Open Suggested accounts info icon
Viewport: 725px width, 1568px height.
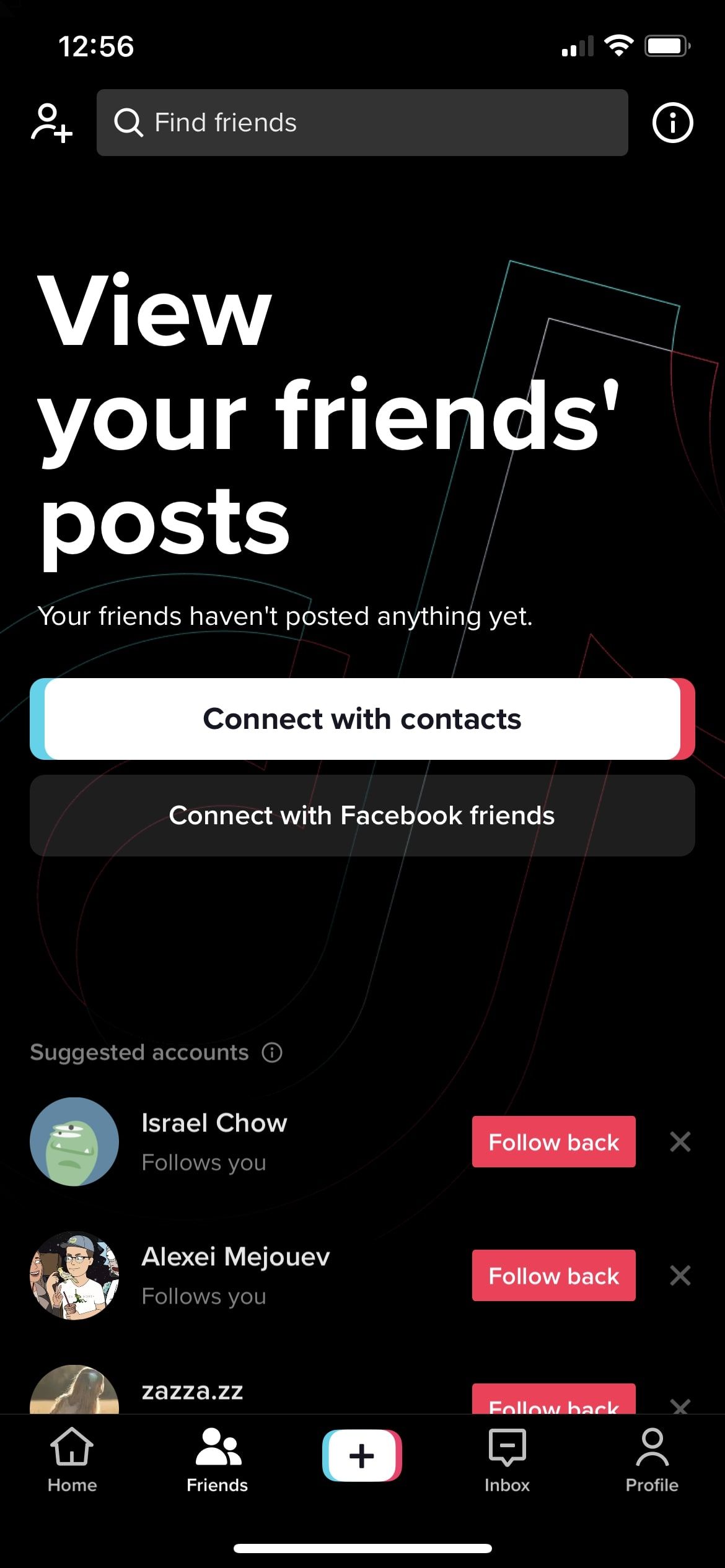tap(272, 1052)
